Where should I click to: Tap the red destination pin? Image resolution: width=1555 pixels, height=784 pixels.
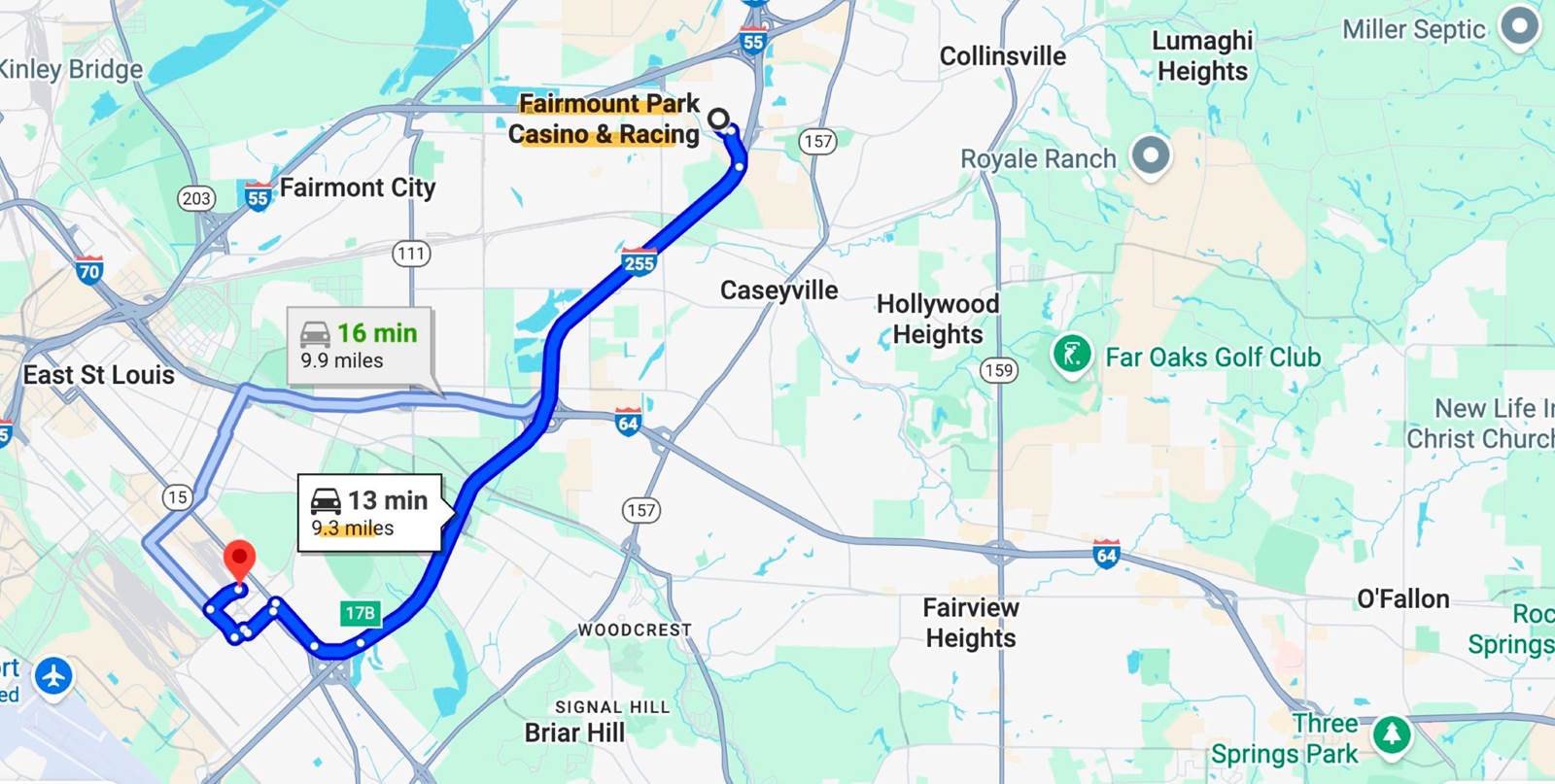click(239, 562)
